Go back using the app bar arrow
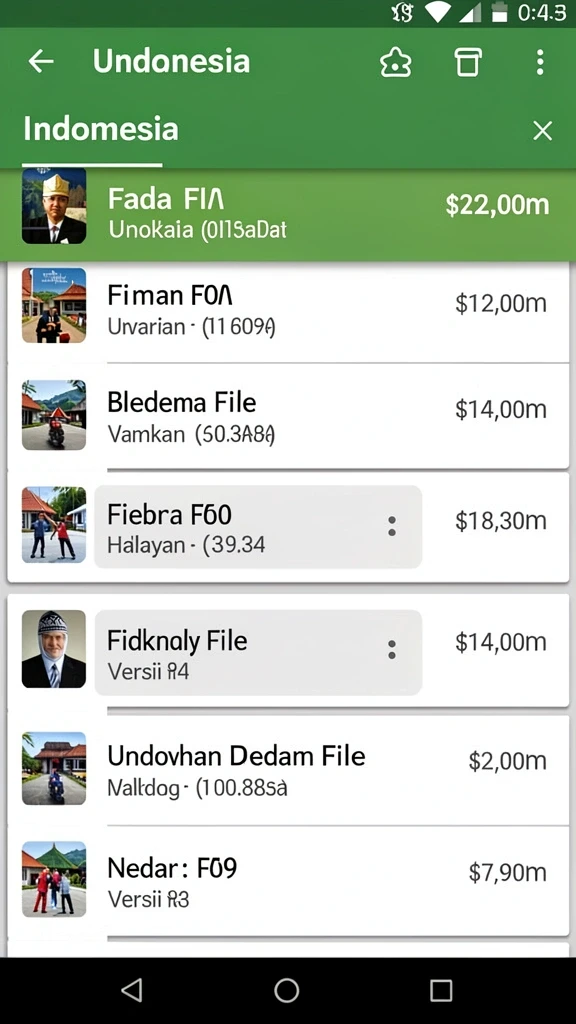 (x=41, y=62)
